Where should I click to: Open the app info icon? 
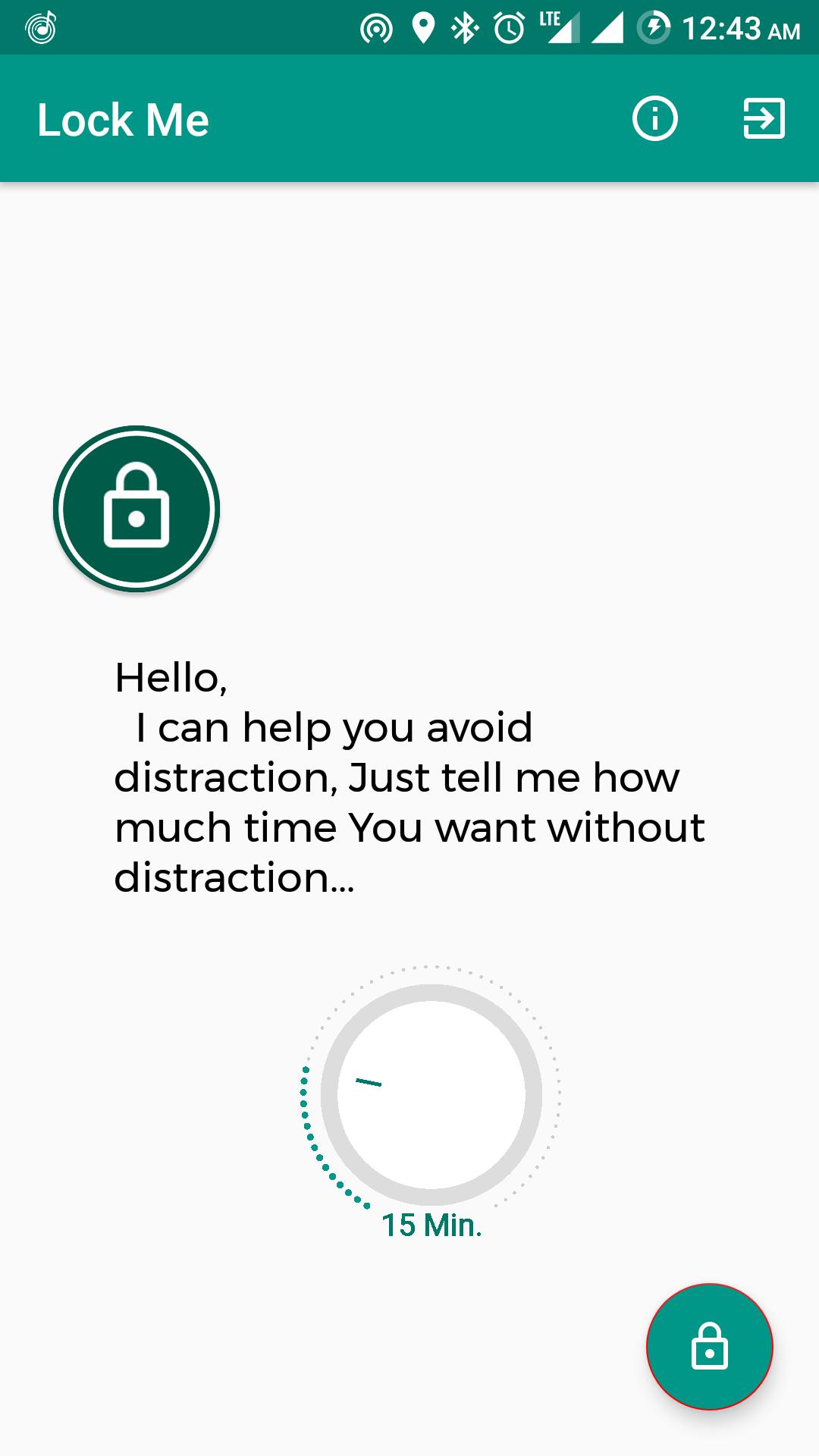click(x=654, y=119)
